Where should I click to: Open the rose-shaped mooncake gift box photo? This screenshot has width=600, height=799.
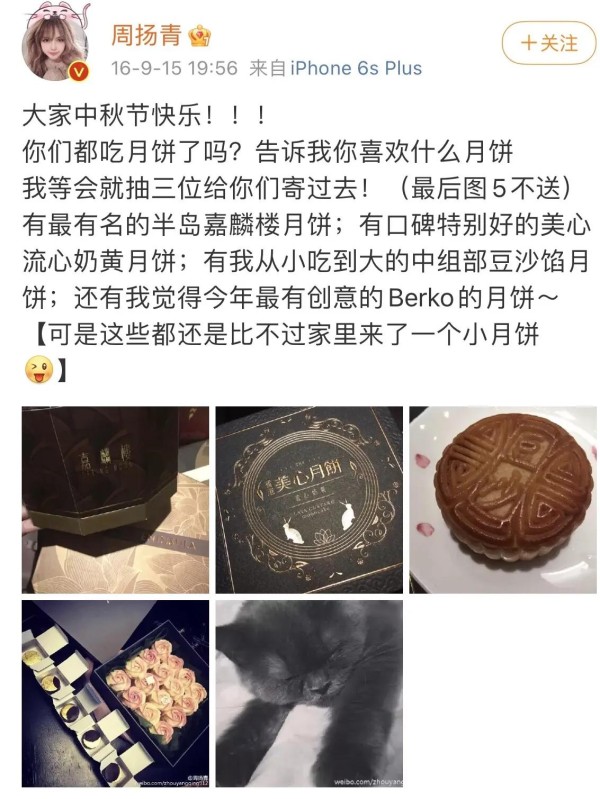(115, 693)
